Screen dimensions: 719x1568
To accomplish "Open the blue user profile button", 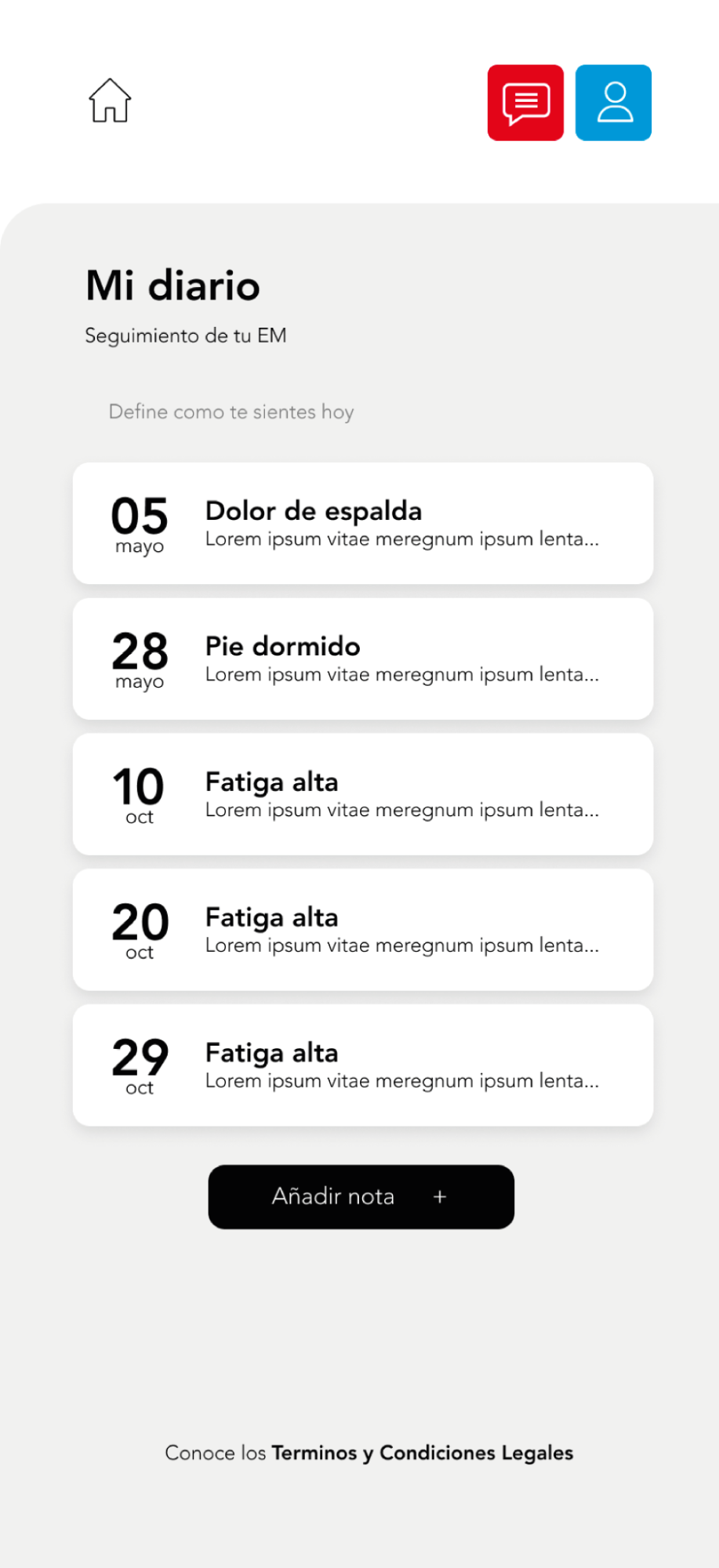I will click(613, 103).
